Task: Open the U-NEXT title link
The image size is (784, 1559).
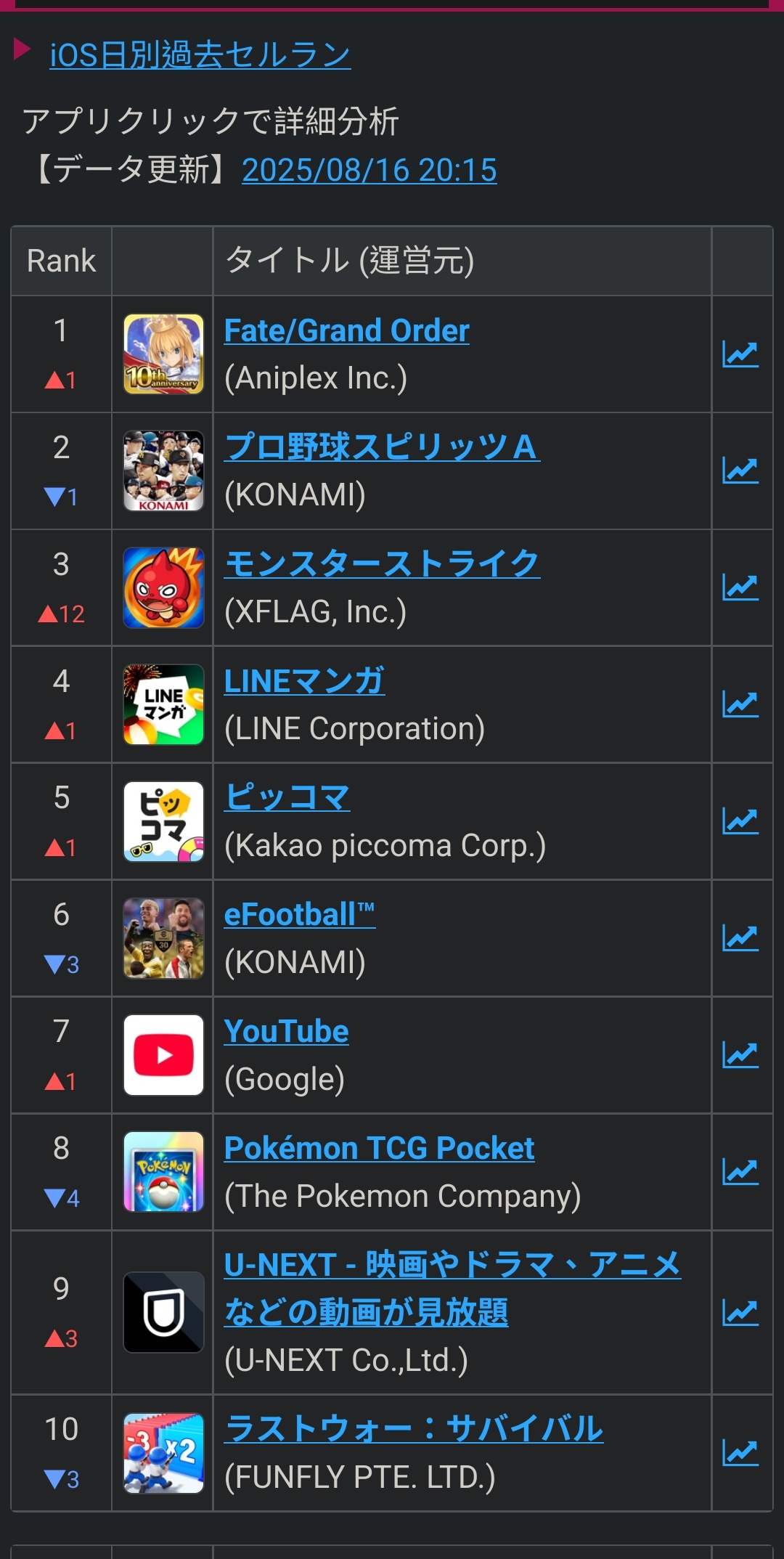Action: click(x=452, y=1288)
